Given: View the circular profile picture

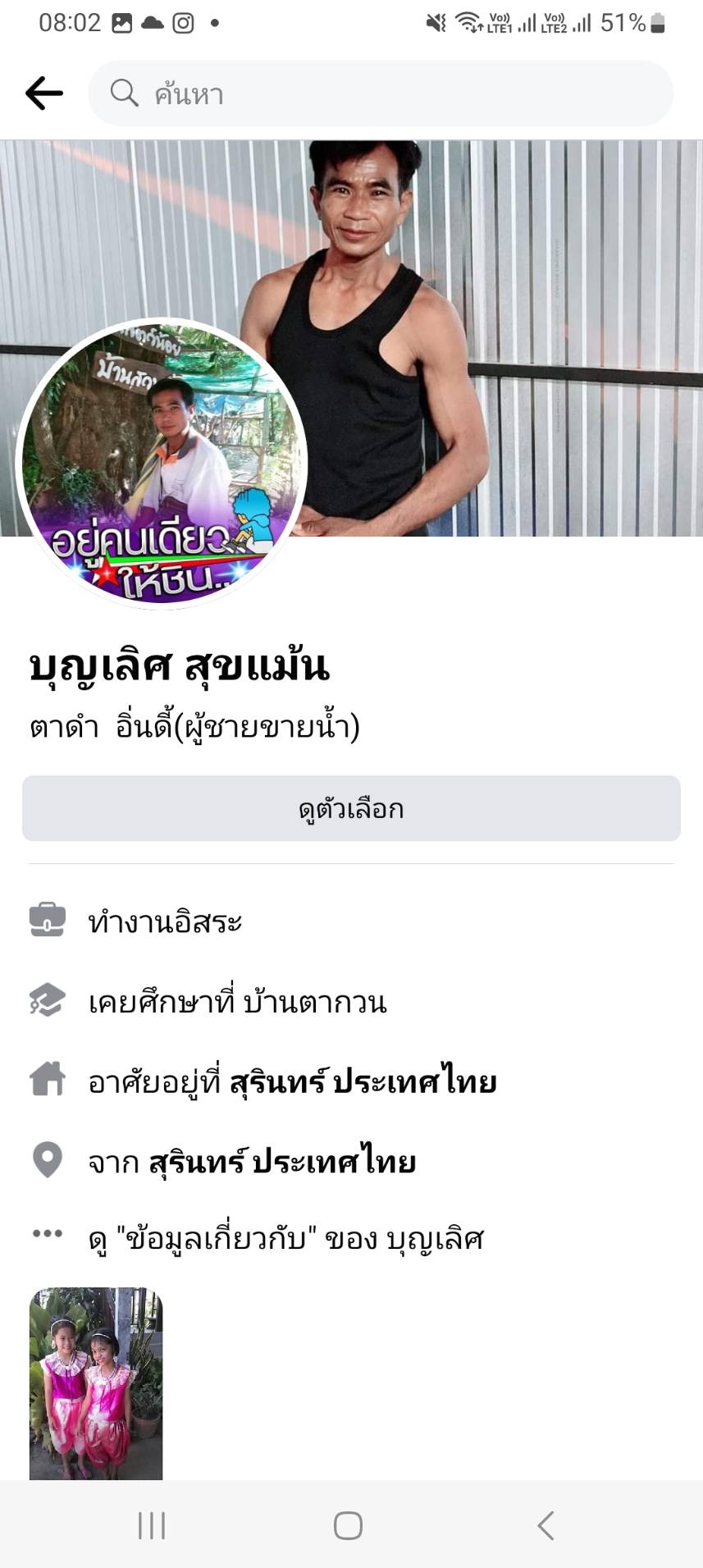Looking at the screenshot, I should [x=162, y=464].
